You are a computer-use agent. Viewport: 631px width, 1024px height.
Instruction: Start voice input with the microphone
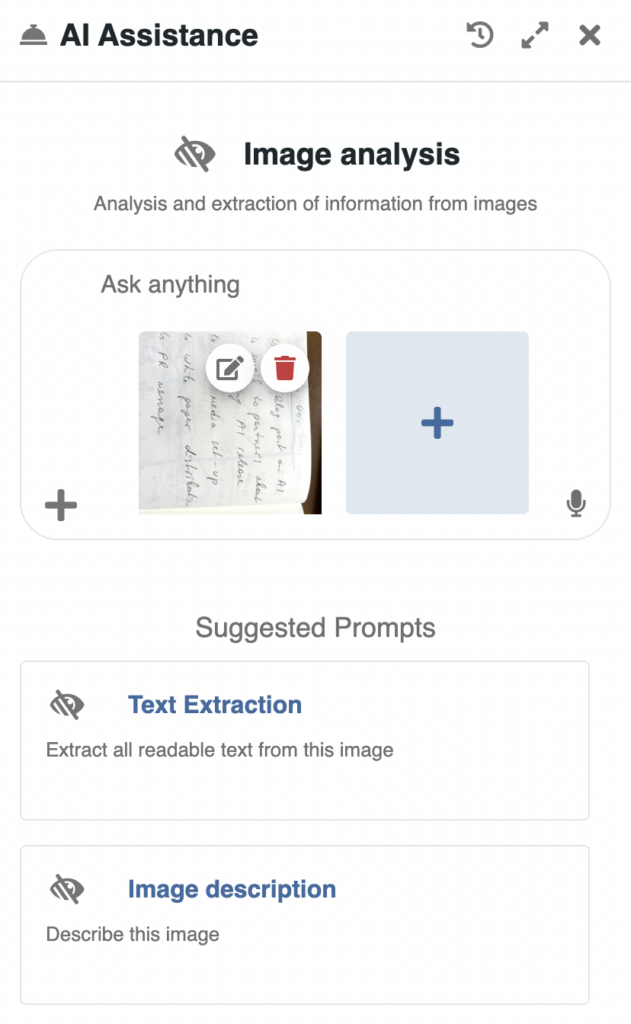[x=575, y=503]
